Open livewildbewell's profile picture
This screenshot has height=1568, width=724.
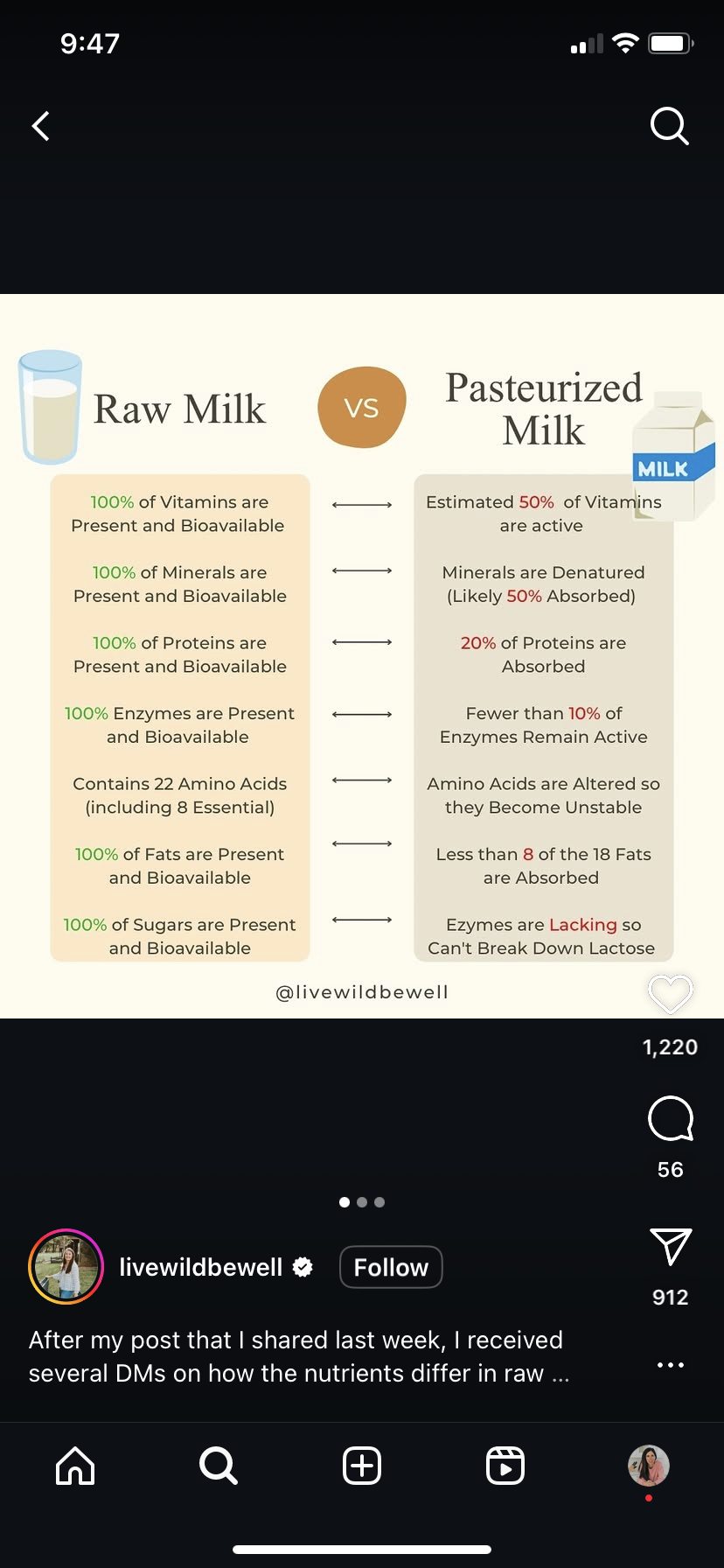pos(66,1267)
